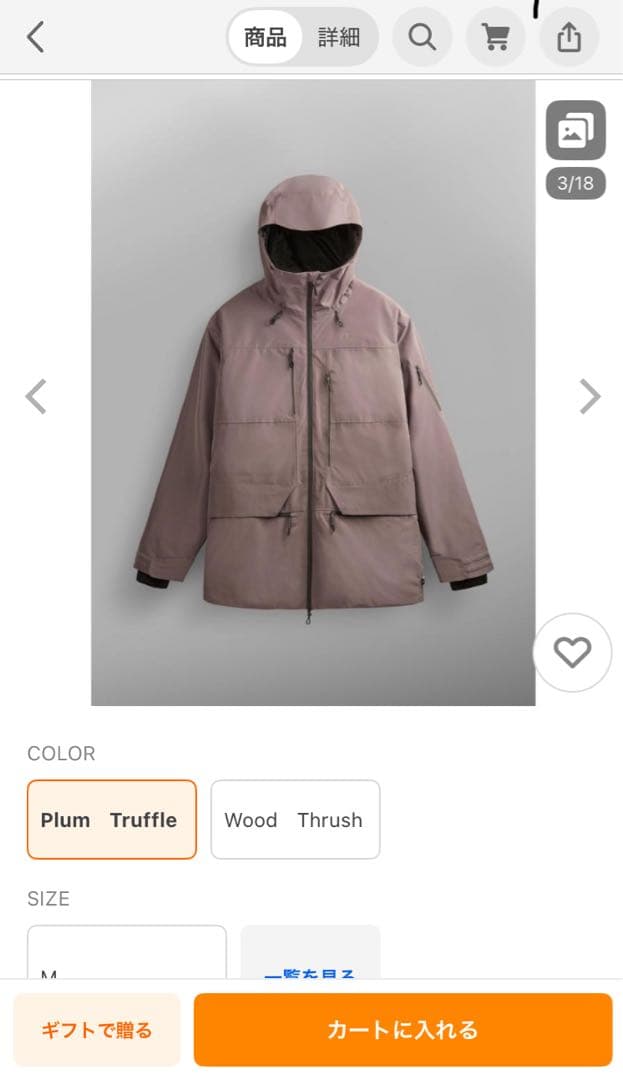Open the image gallery icon
This screenshot has height=1080, width=623.
[575, 131]
